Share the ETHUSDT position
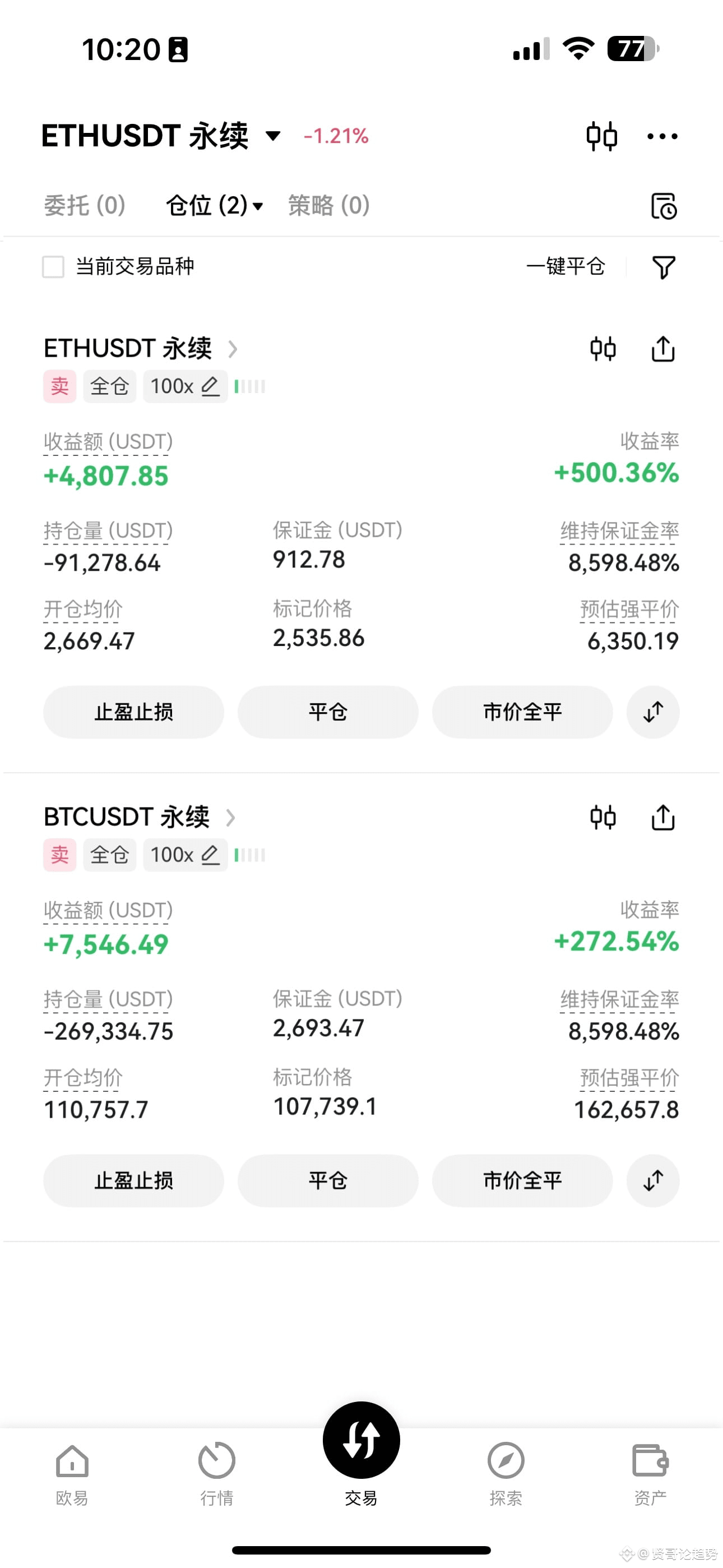Viewport: 723px width, 1568px height. (x=662, y=349)
